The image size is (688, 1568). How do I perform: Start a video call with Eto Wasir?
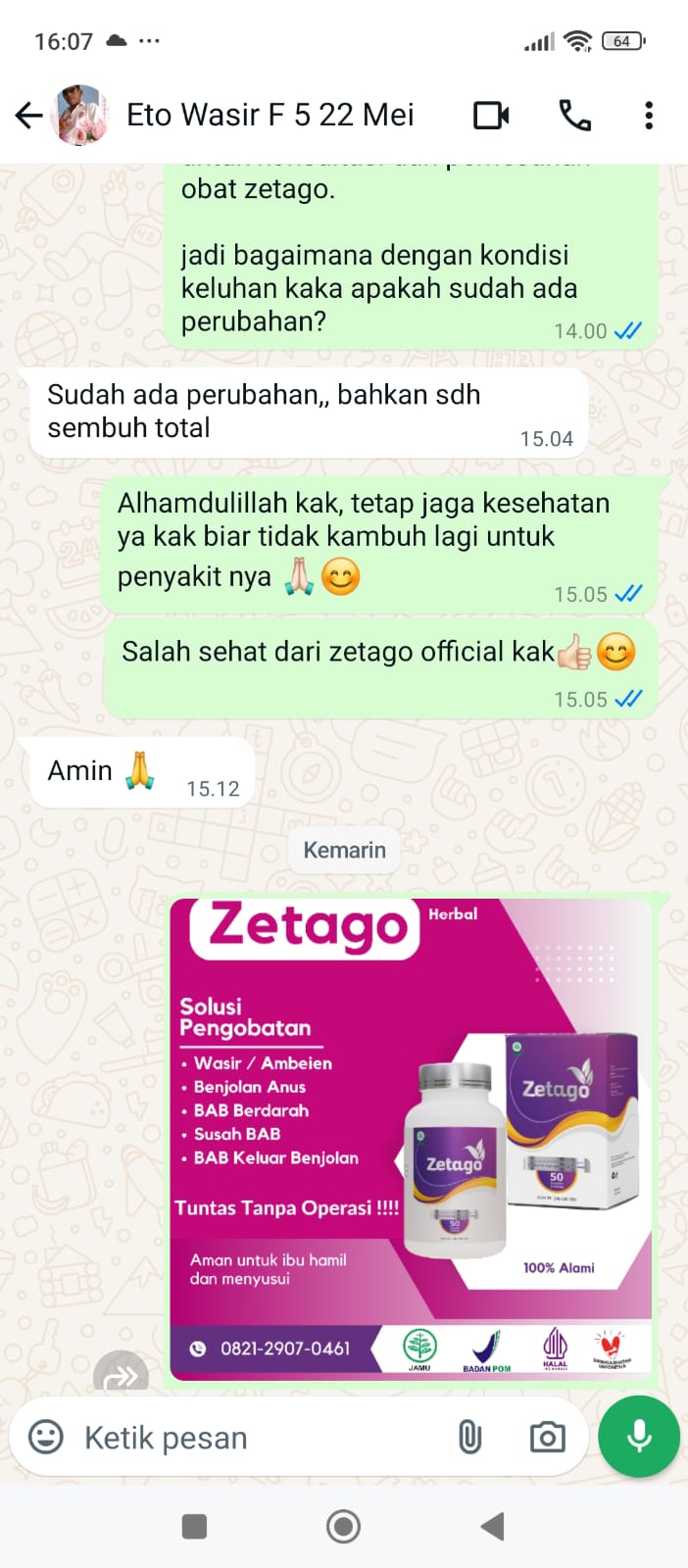pos(491,116)
